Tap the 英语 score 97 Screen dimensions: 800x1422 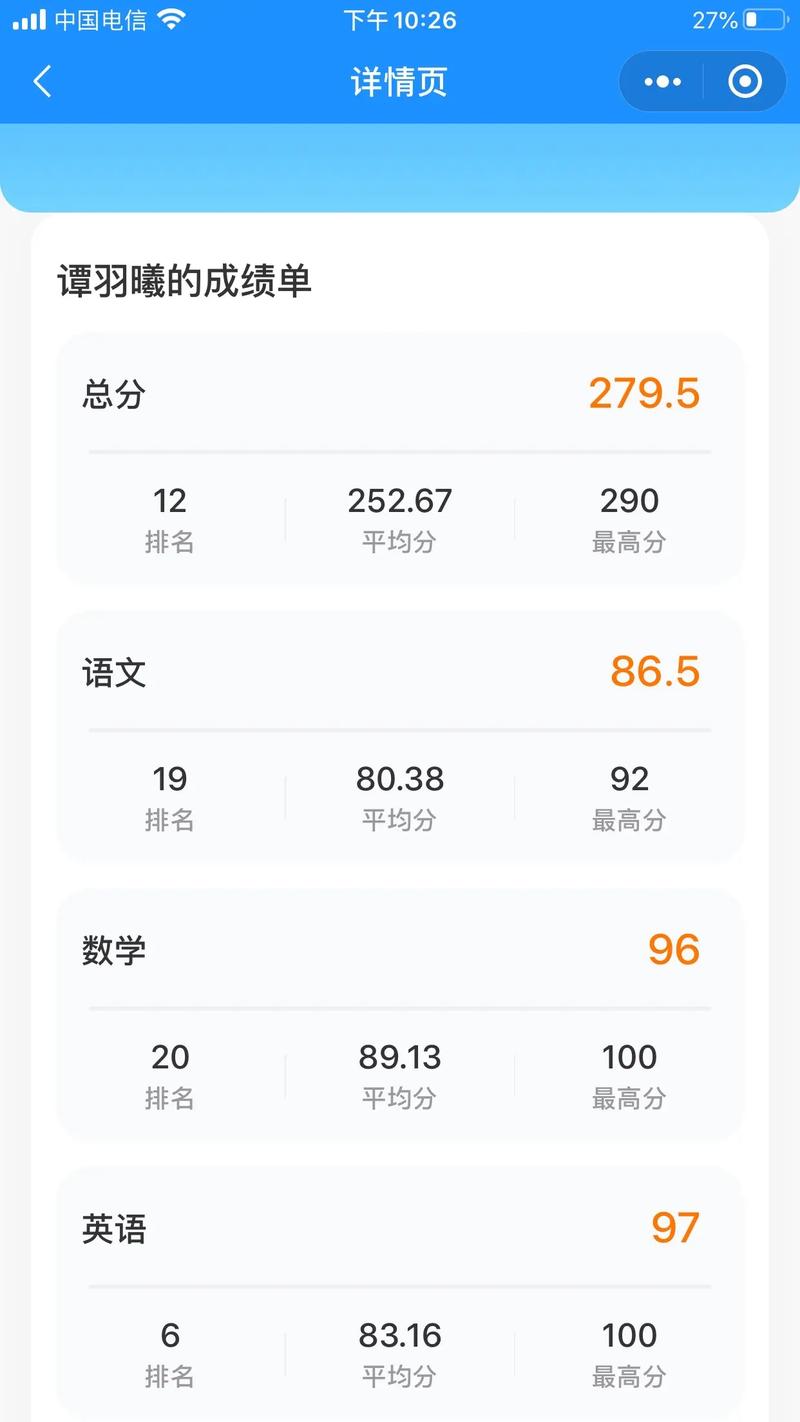(672, 1228)
